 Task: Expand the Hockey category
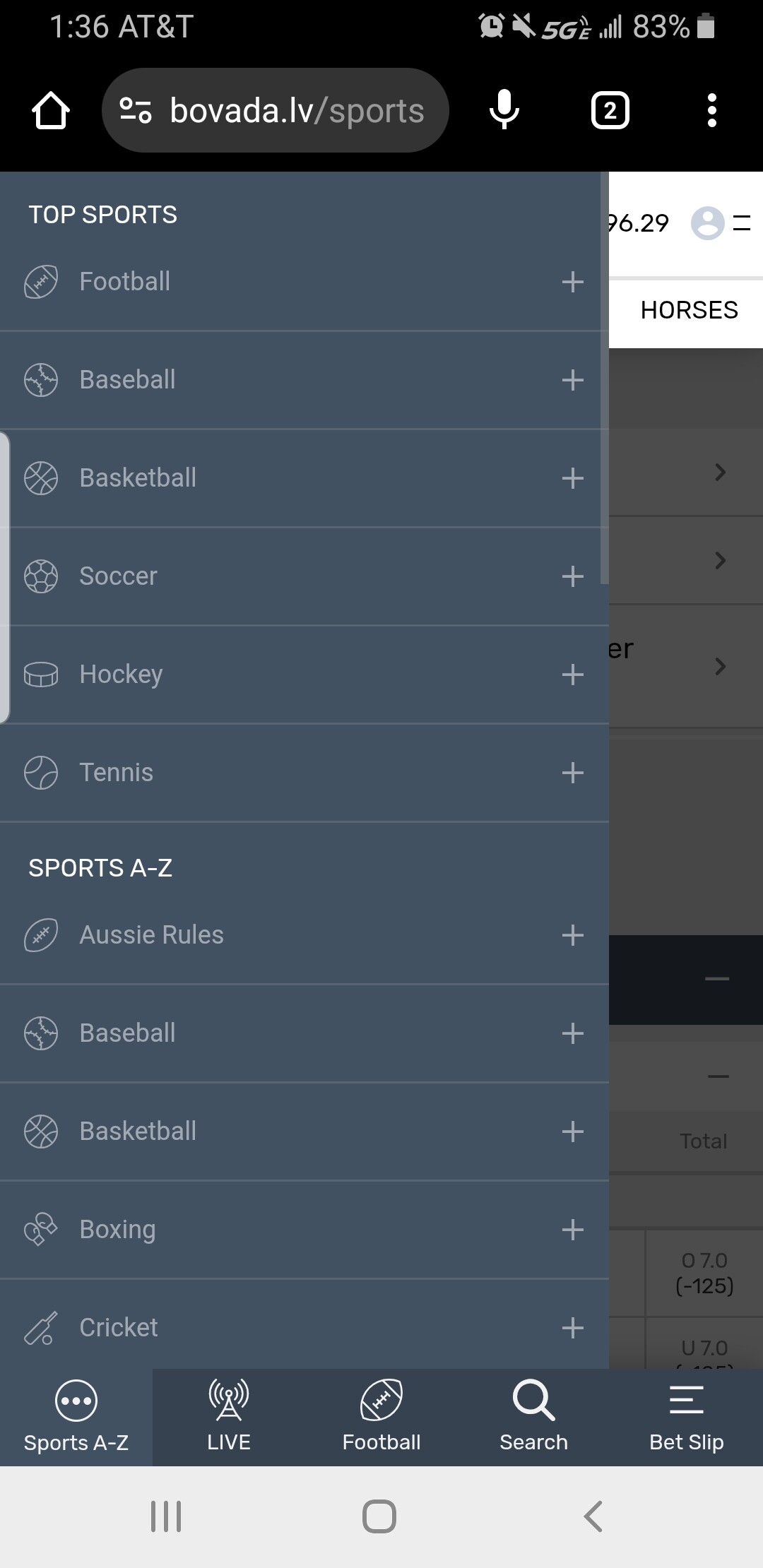[x=572, y=675]
